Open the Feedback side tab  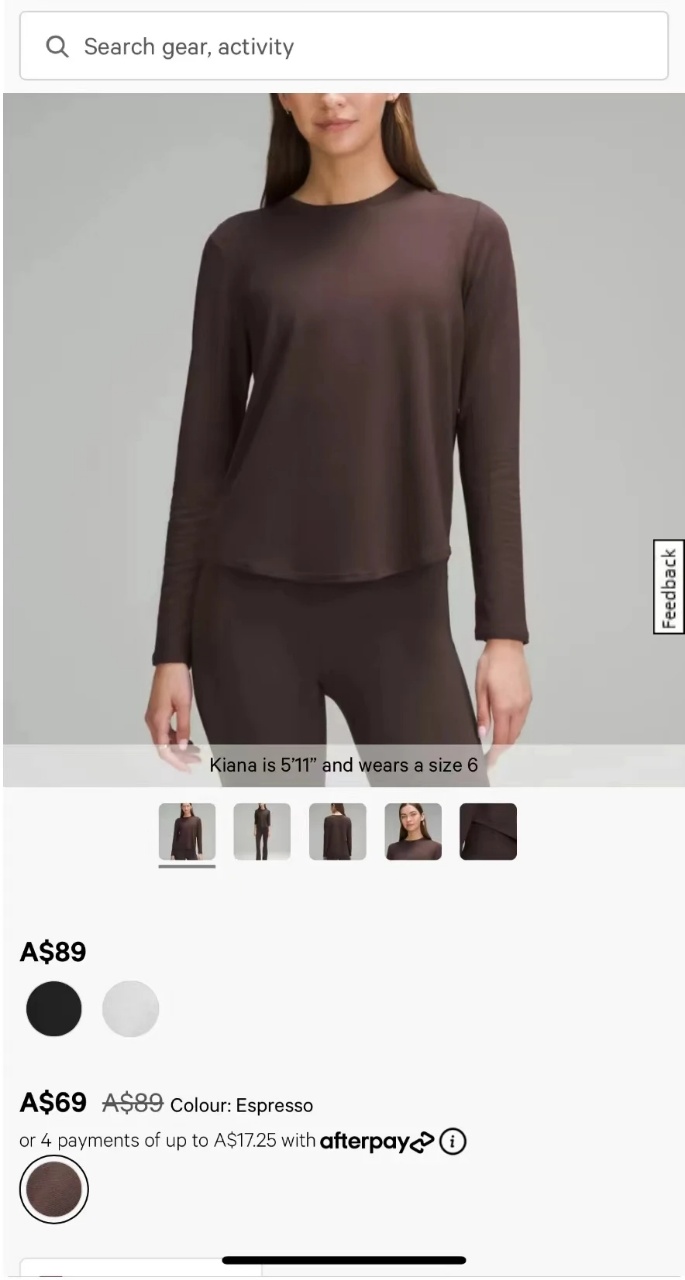tap(668, 587)
